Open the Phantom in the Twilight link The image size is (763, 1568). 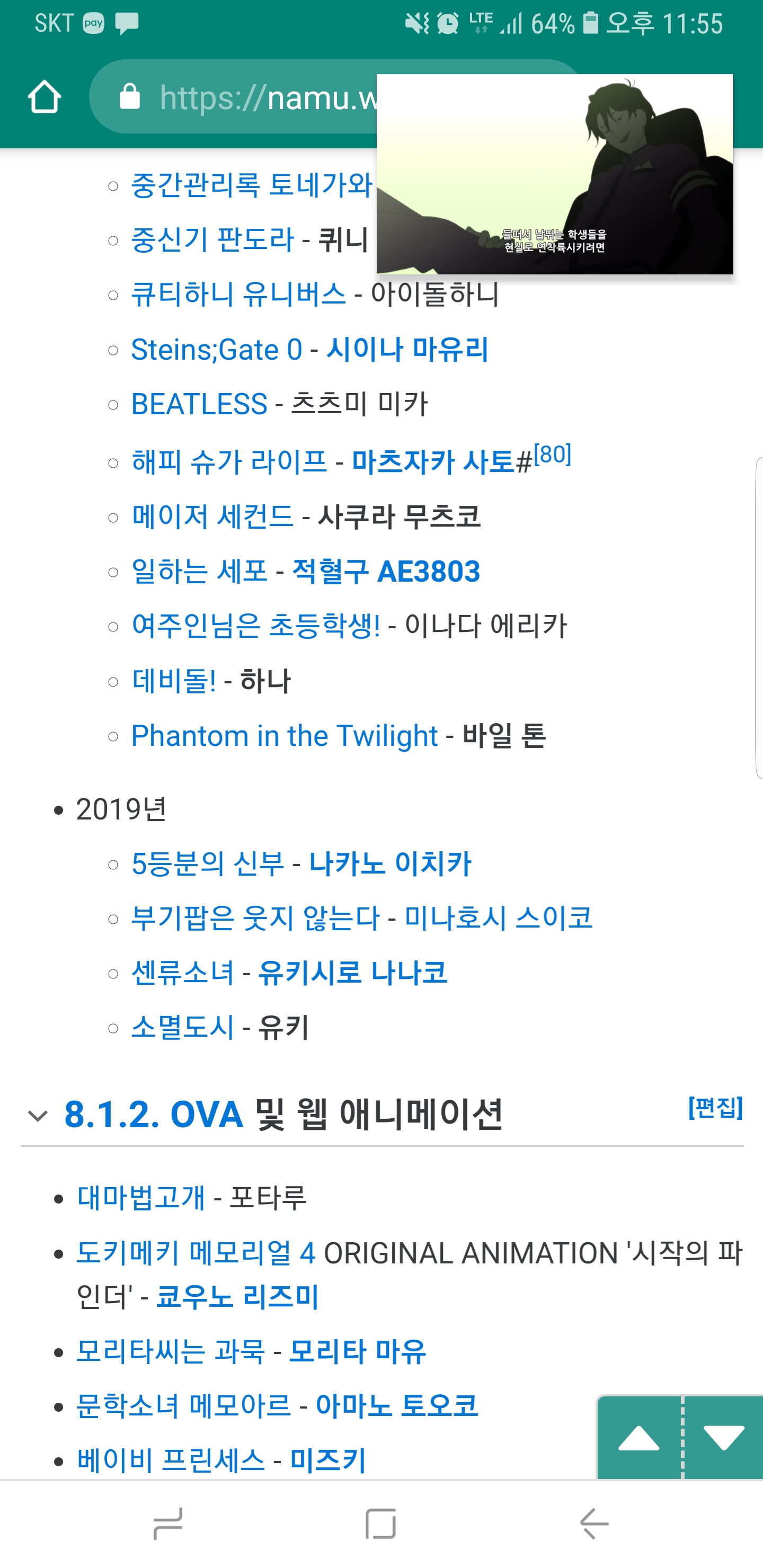click(285, 736)
